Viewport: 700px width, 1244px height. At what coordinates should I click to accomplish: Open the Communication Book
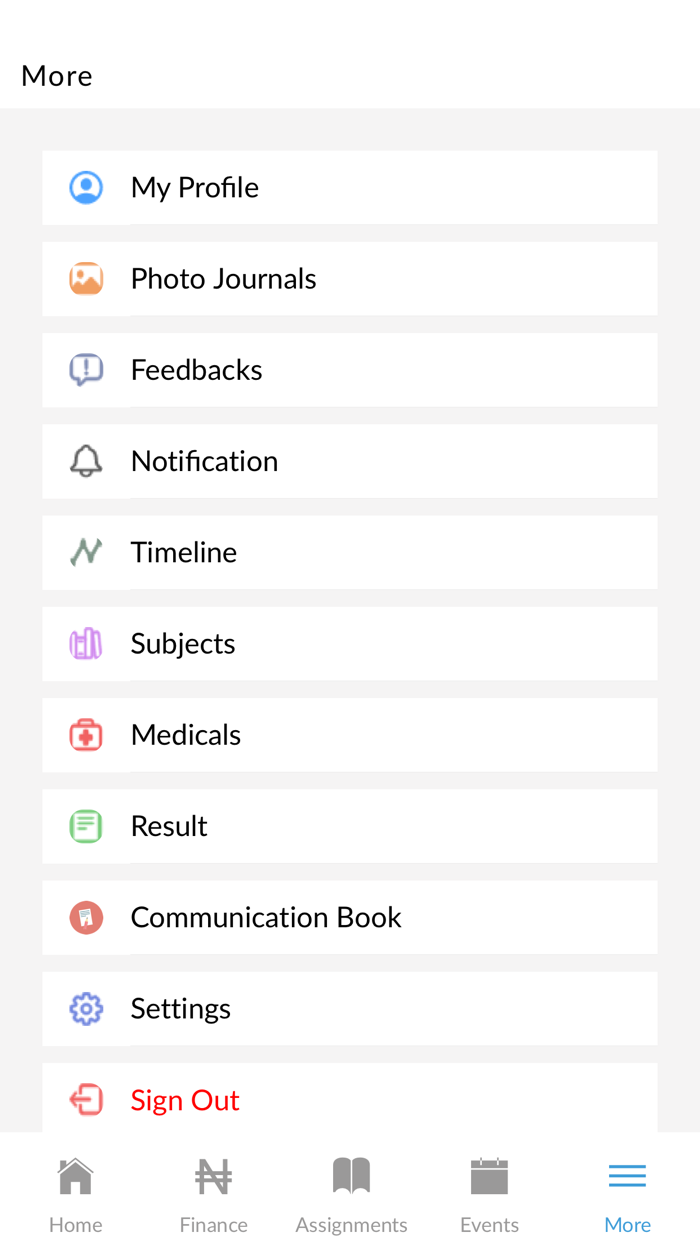[x=349, y=917]
